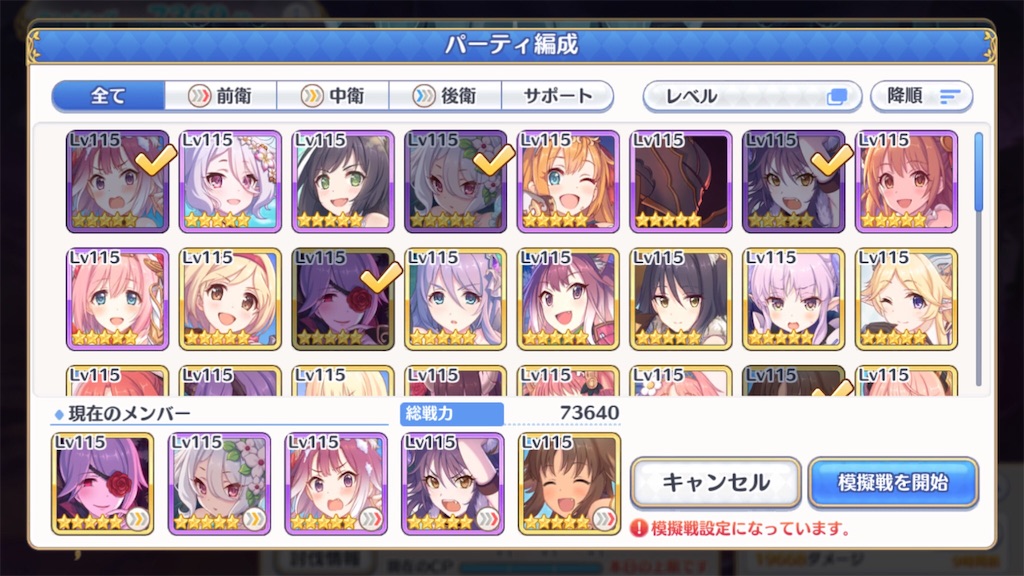Viewport: 1024px width, 576px height.
Task: Select the black cat-eared character
Action: pyautogui.click(x=681, y=298)
